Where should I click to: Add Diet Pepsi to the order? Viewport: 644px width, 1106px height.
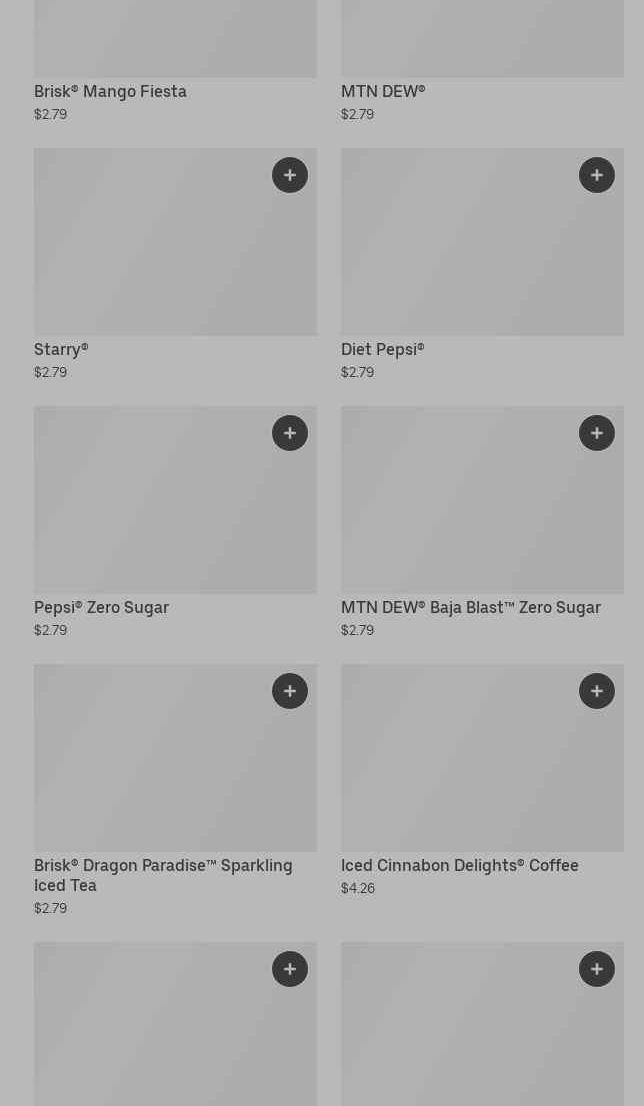pos(597,175)
